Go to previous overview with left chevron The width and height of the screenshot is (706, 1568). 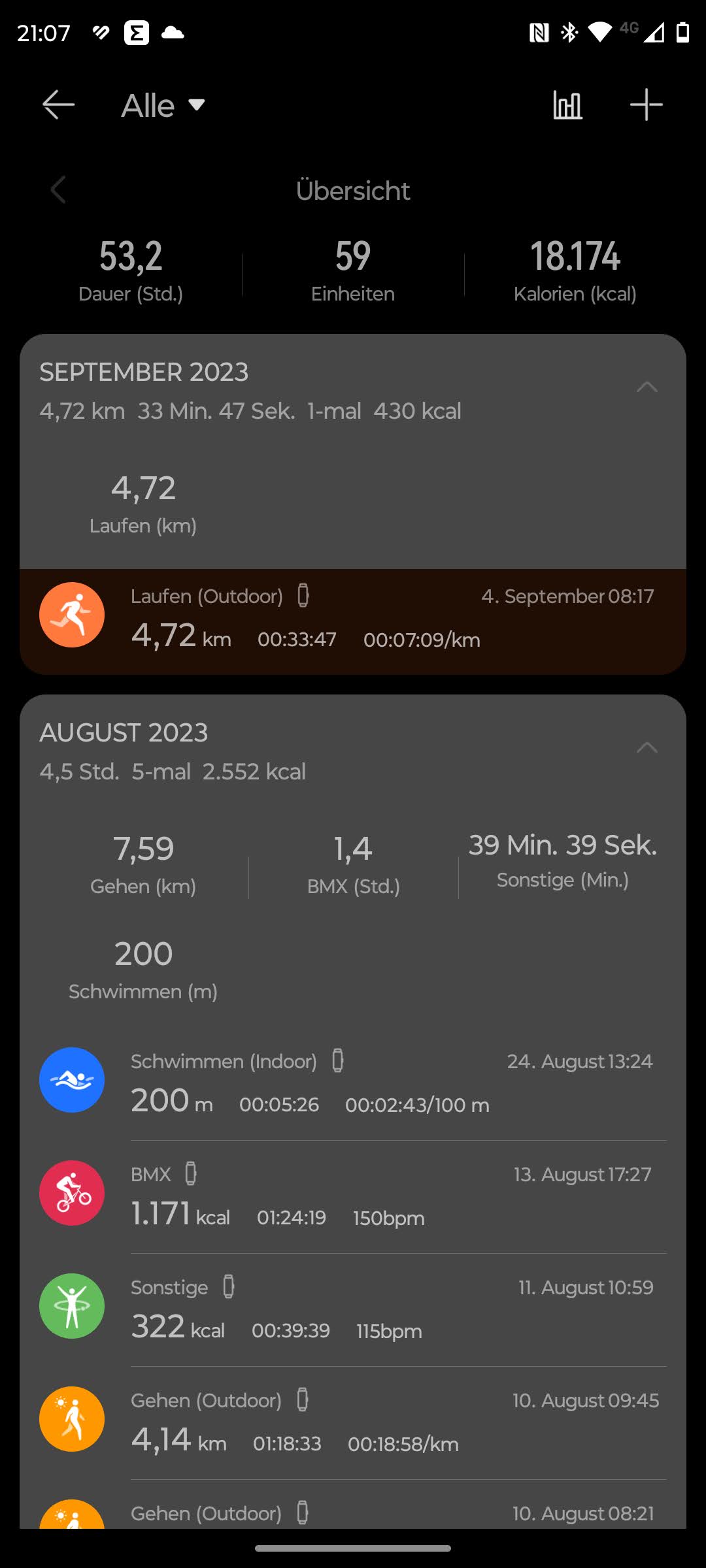coord(58,190)
